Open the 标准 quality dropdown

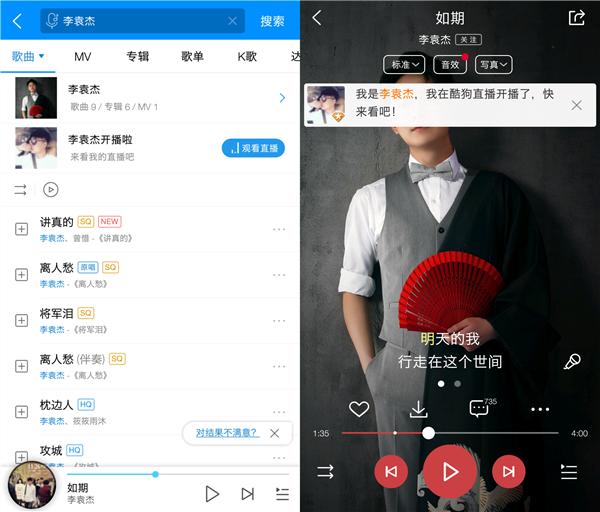[x=403, y=64]
